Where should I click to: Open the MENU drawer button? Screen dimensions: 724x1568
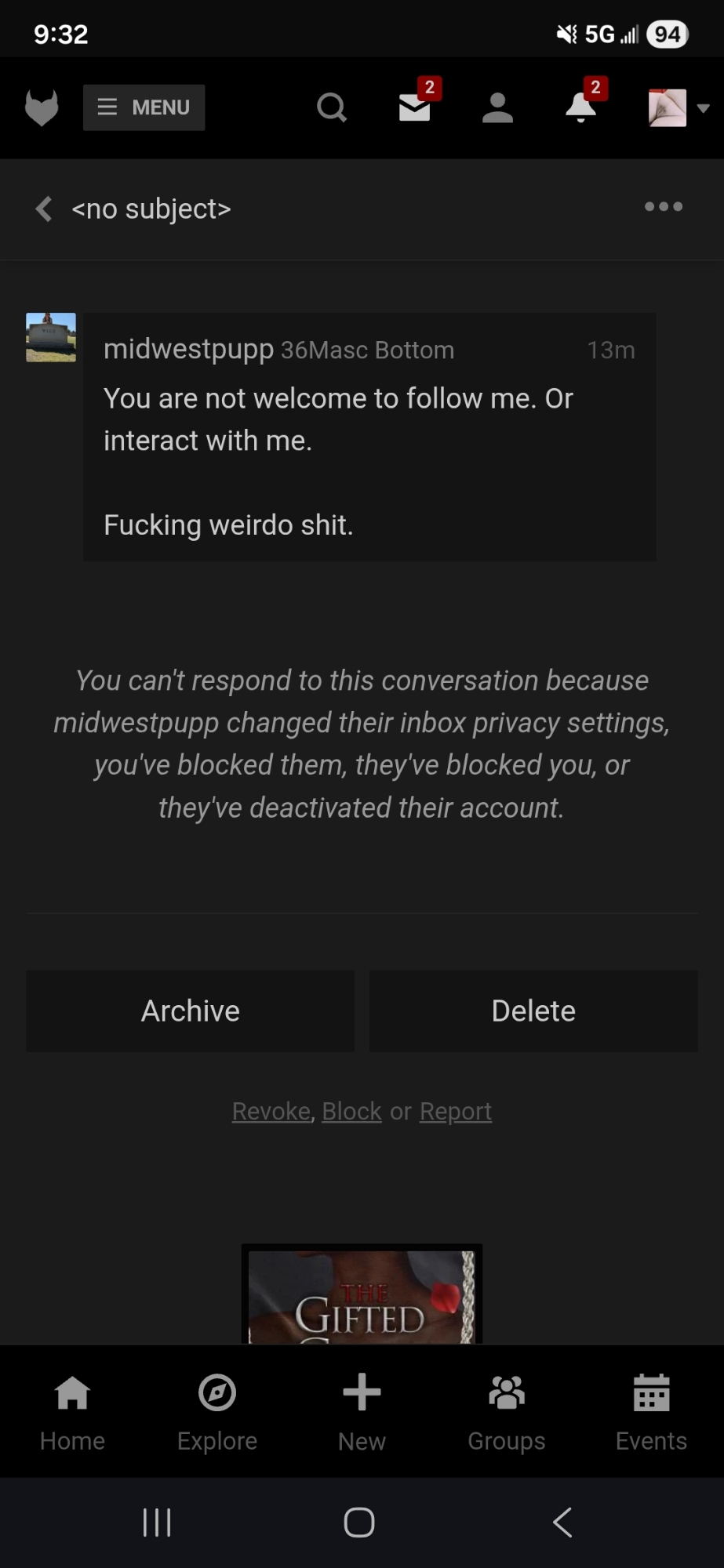click(x=144, y=107)
